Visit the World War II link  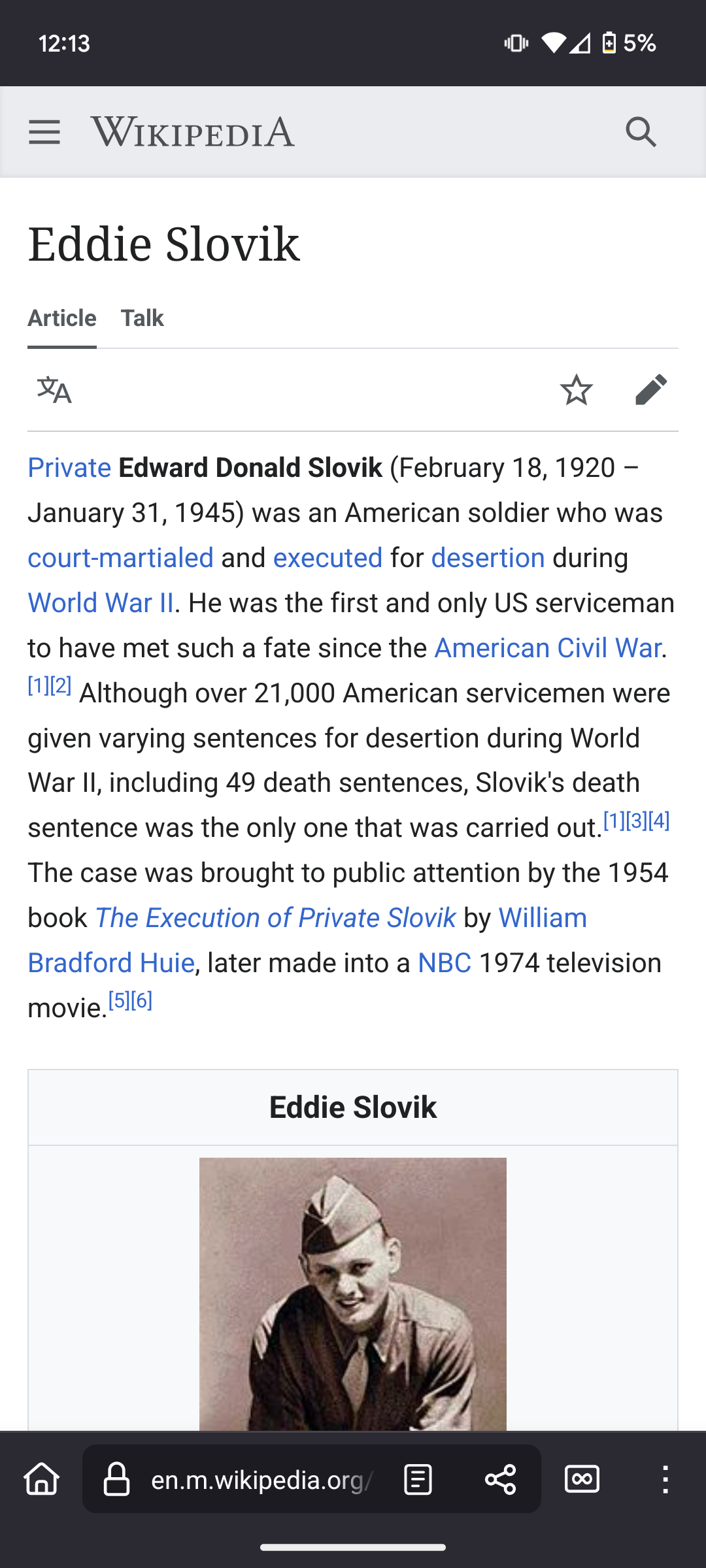click(101, 603)
